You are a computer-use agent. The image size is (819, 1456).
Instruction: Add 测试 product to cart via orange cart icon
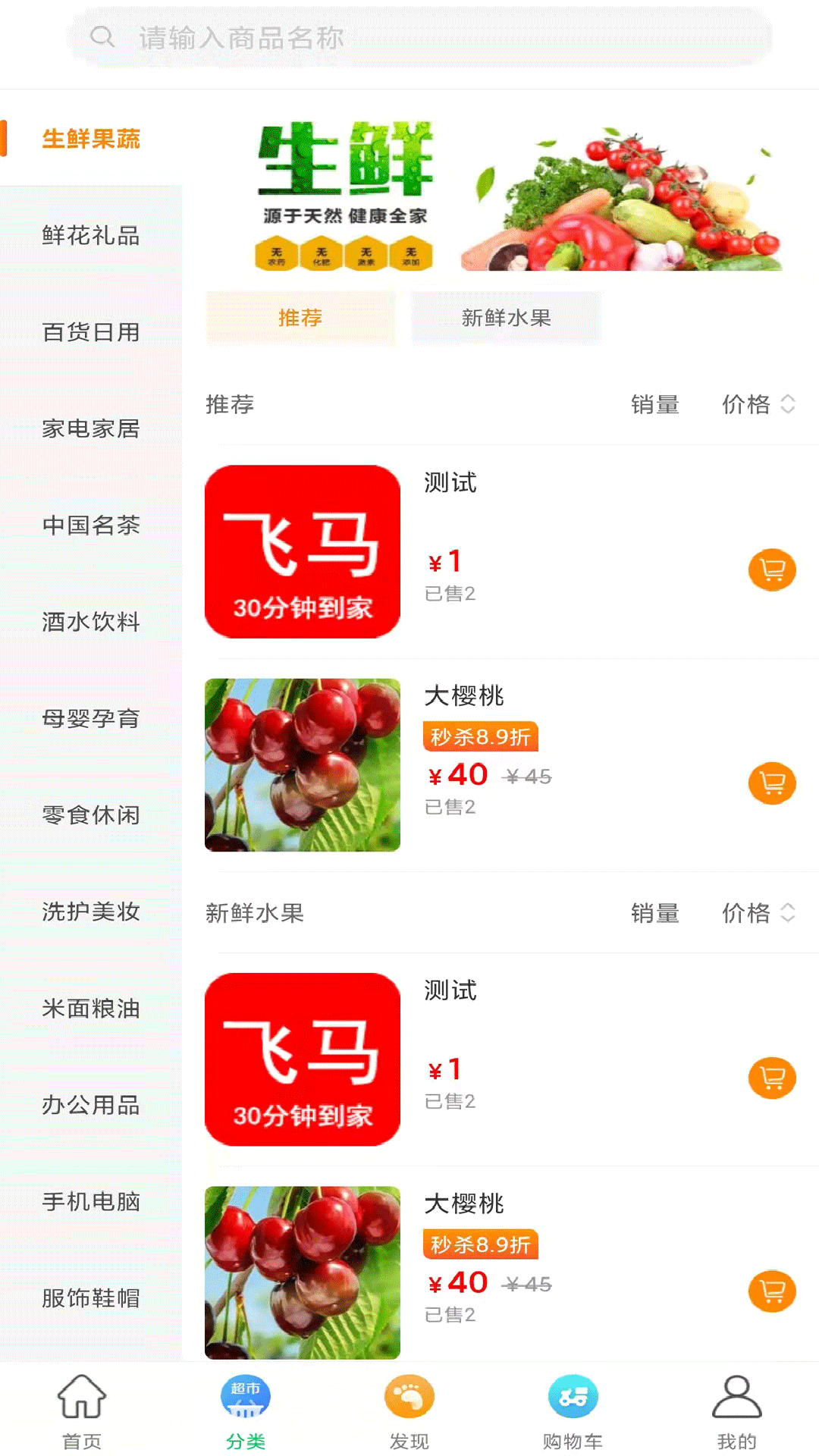point(771,571)
